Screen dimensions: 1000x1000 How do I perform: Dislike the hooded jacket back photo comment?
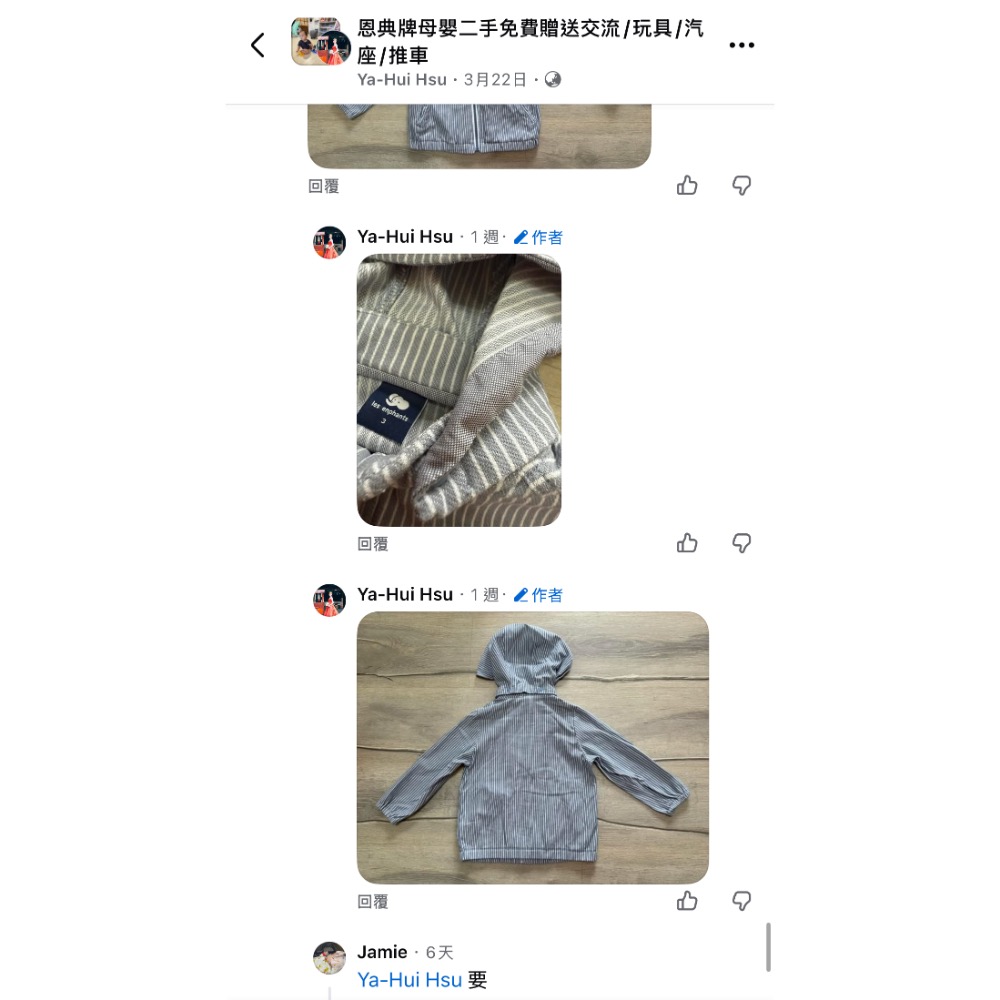pyautogui.click(x=741, y=901)
